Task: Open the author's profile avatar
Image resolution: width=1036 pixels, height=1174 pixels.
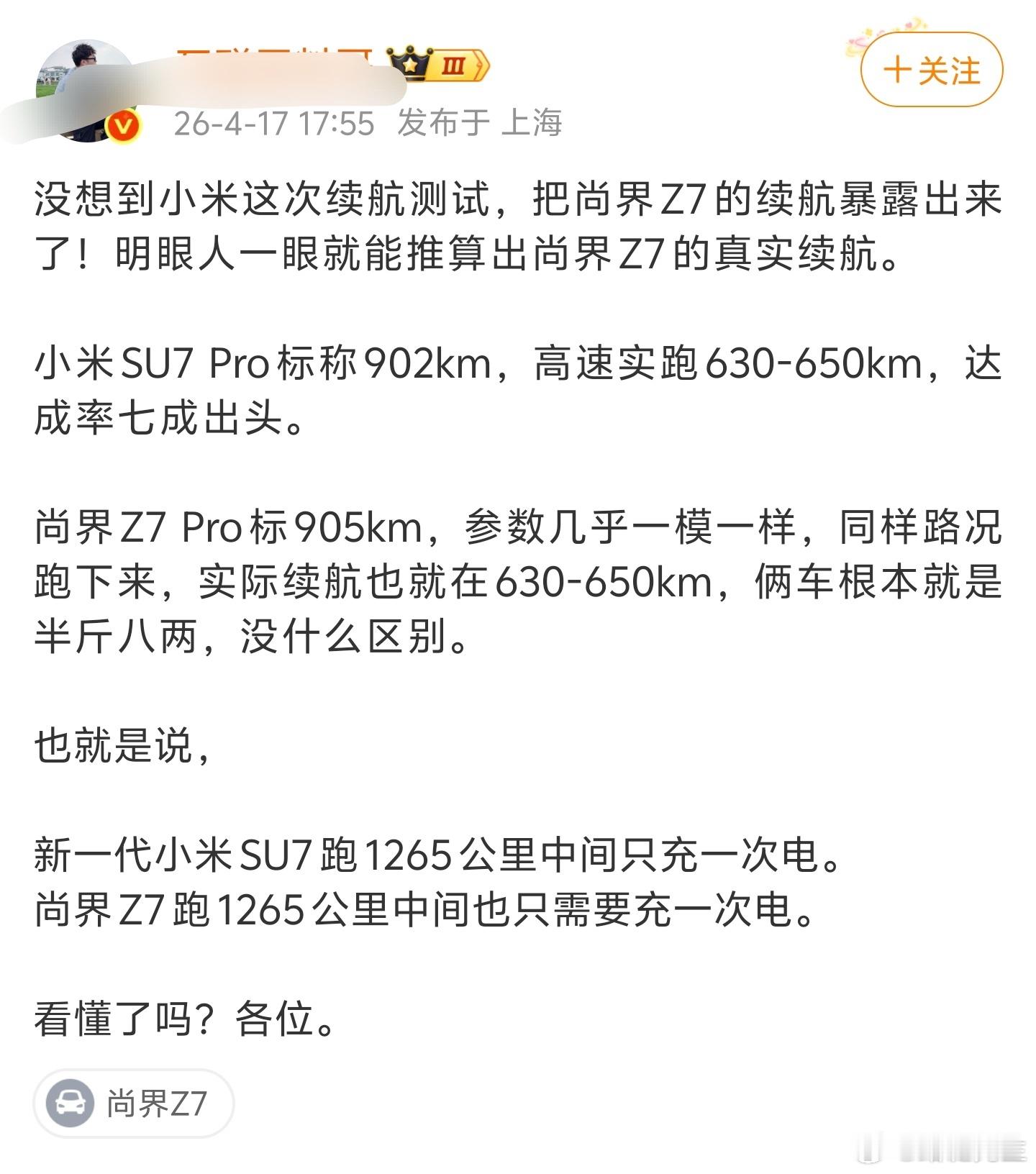Action: 86,86
